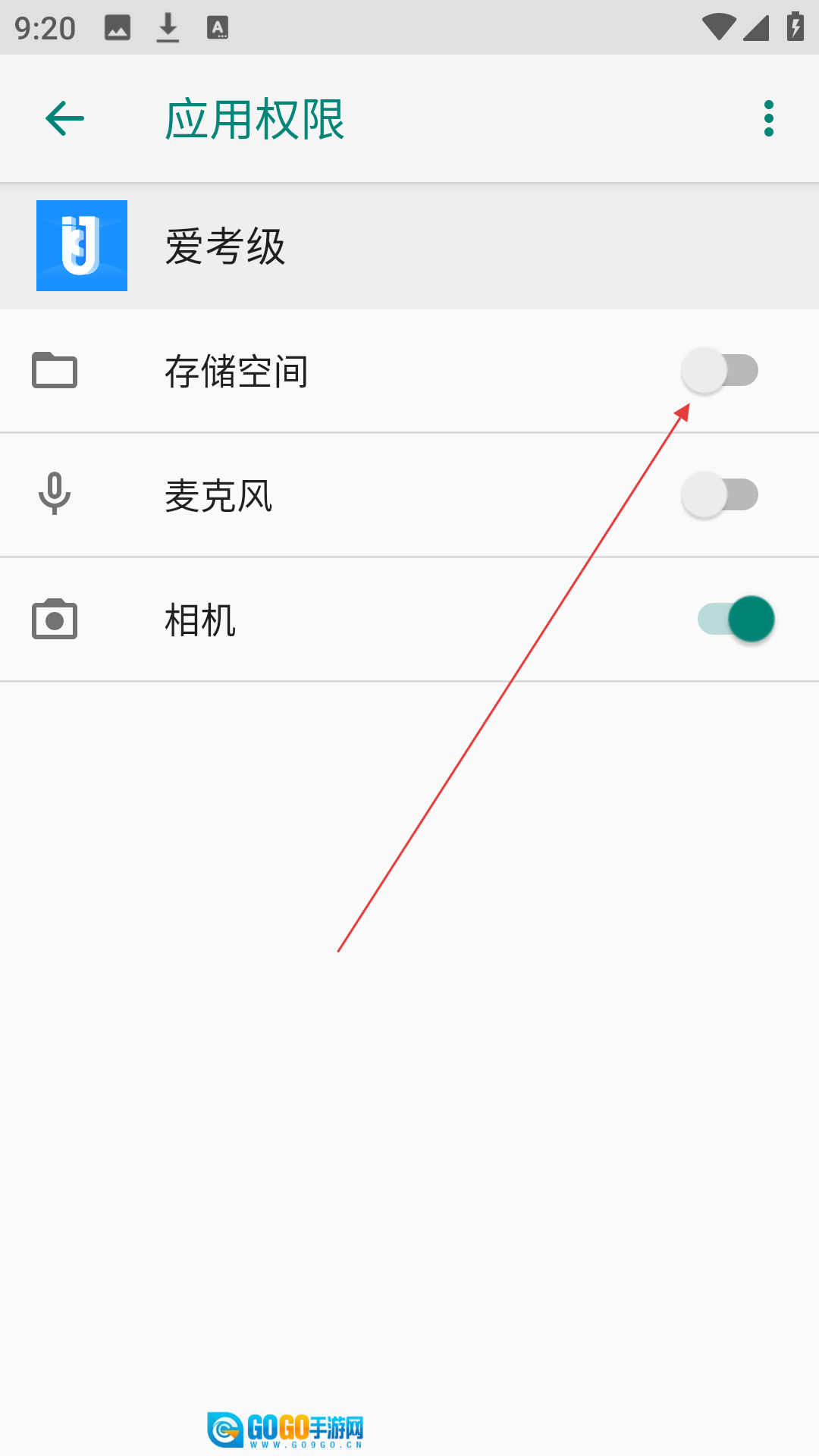The image size is (819, 1456).
Task: Open the overflow menu
Action: (x=768, y=118)
